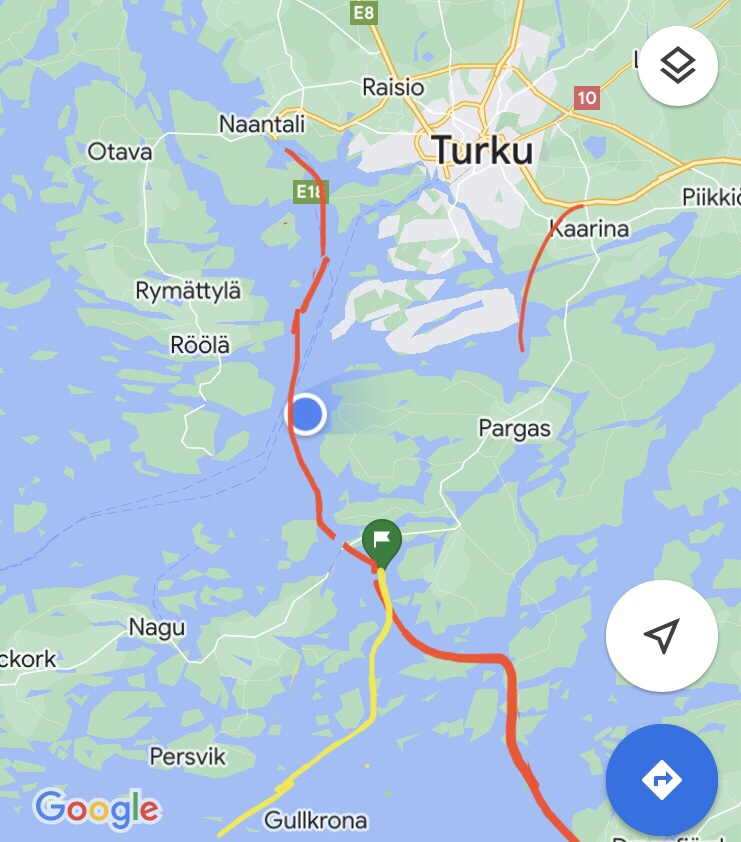The width and height of the screenshot is (741, 842).
Task: Select the green flag destination marker
Action: (381, 541)
